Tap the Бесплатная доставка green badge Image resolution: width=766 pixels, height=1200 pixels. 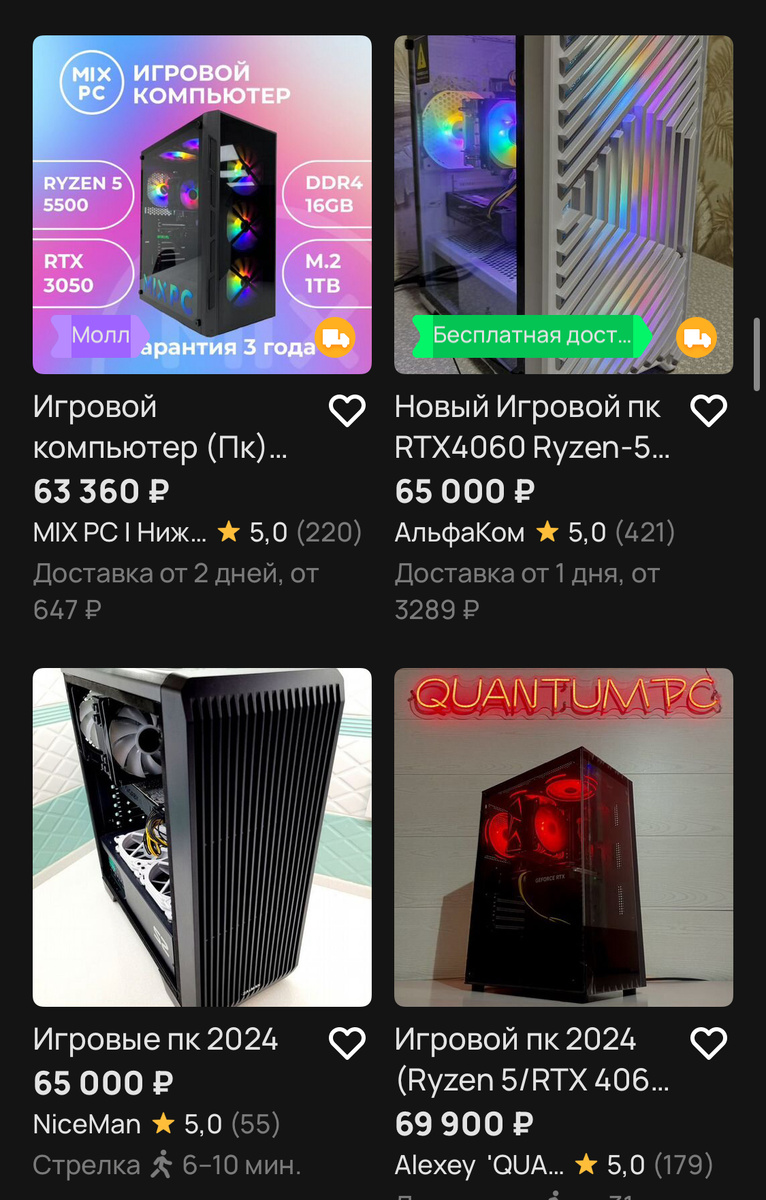pyautogui.click(x=530, y=337)
